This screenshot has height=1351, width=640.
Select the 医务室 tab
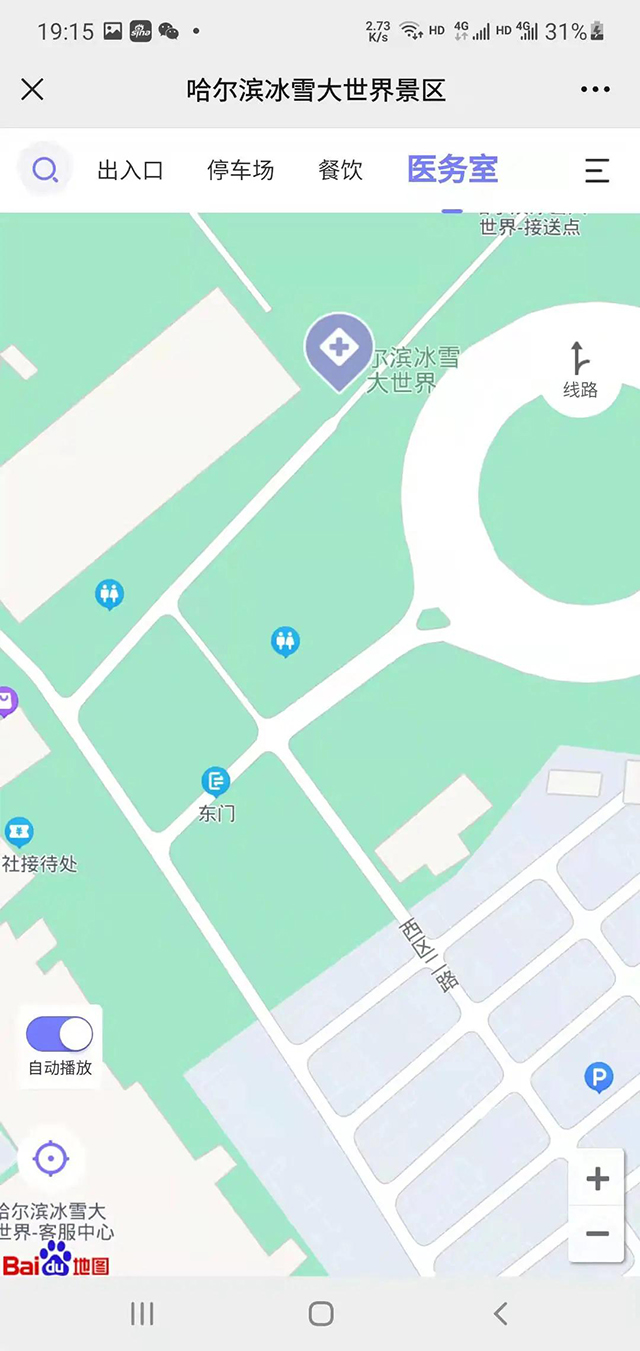[452, 170]
